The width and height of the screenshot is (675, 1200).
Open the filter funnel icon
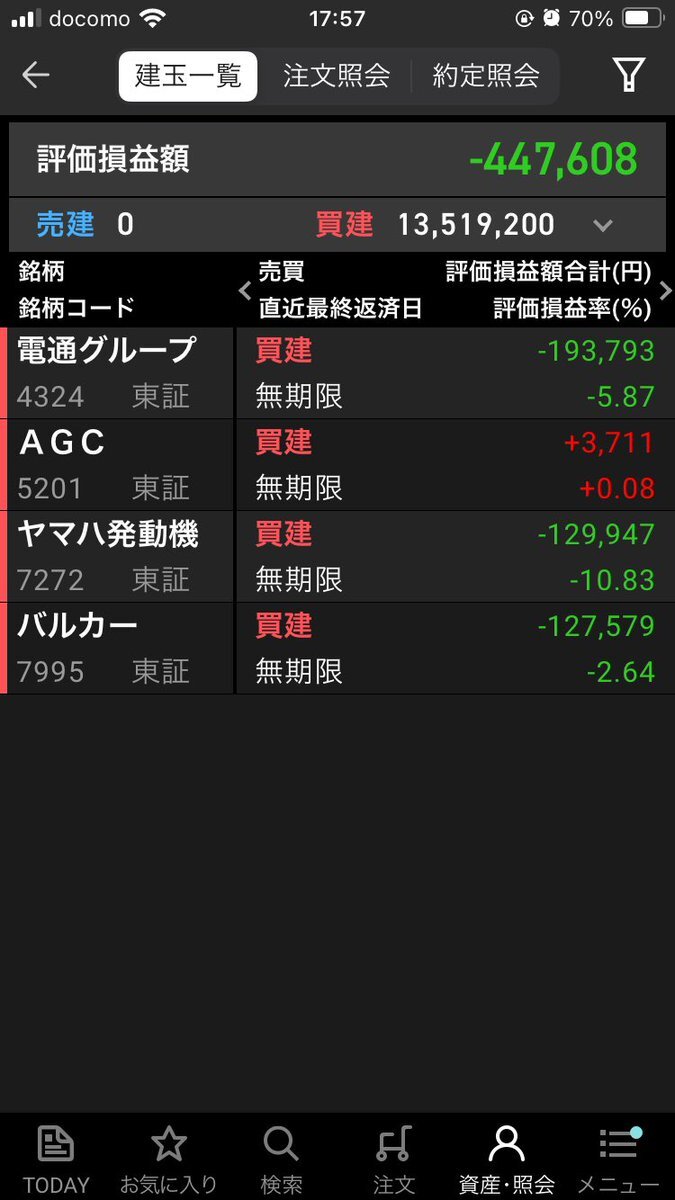pyautogui.click(x=628, y=75)
